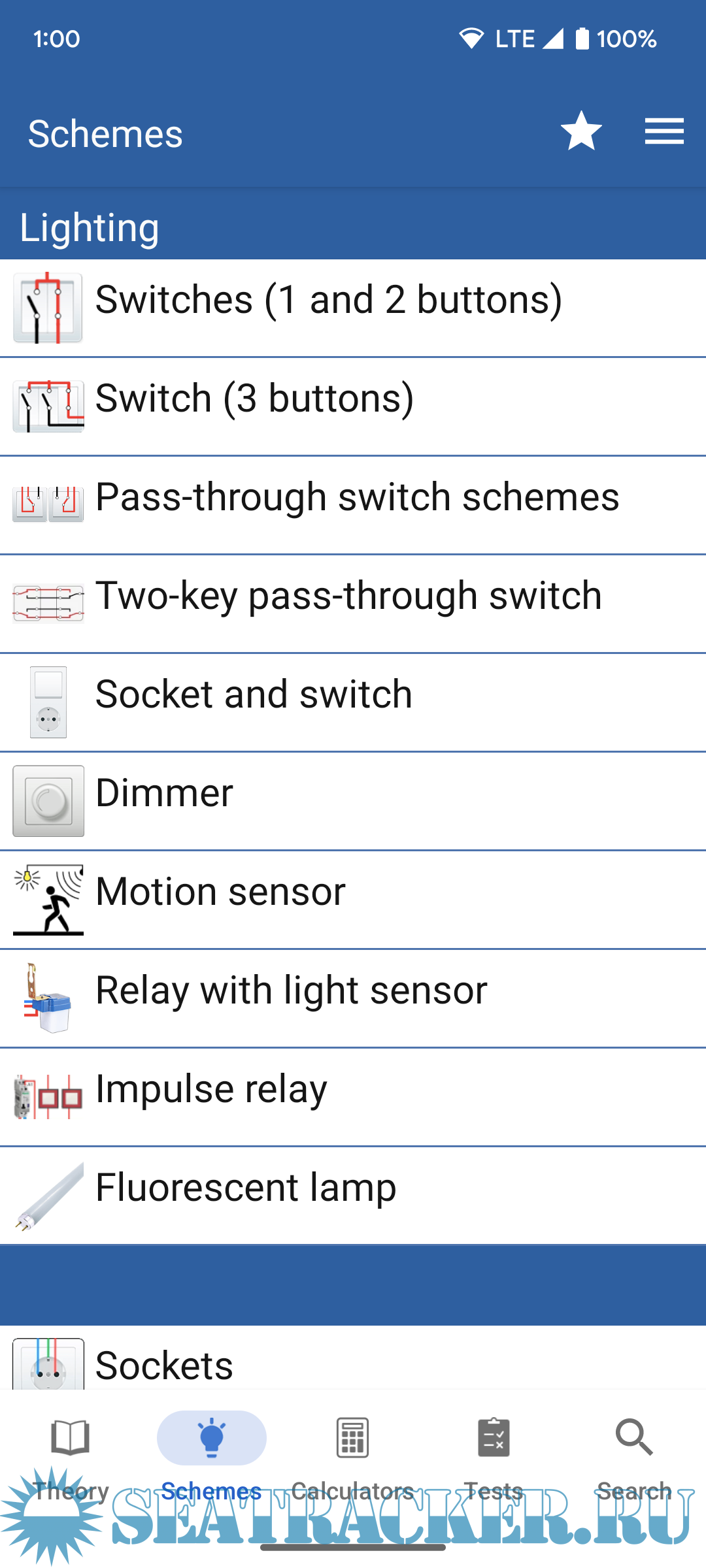Open Switches (1 and 2 buttons) scheme
706x1568 pixels.
click(x=353, y=308)
